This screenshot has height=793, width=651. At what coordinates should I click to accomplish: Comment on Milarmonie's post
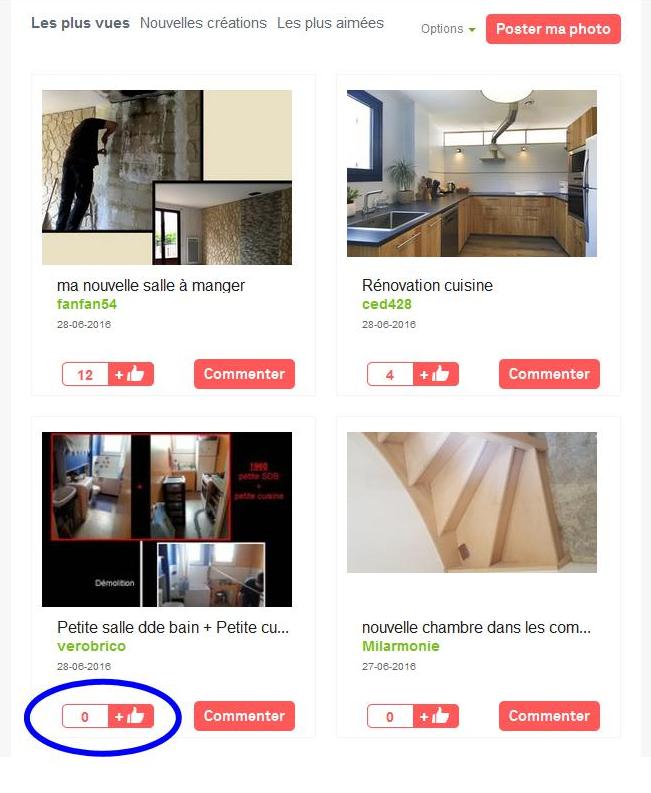[x=549, y=716]
